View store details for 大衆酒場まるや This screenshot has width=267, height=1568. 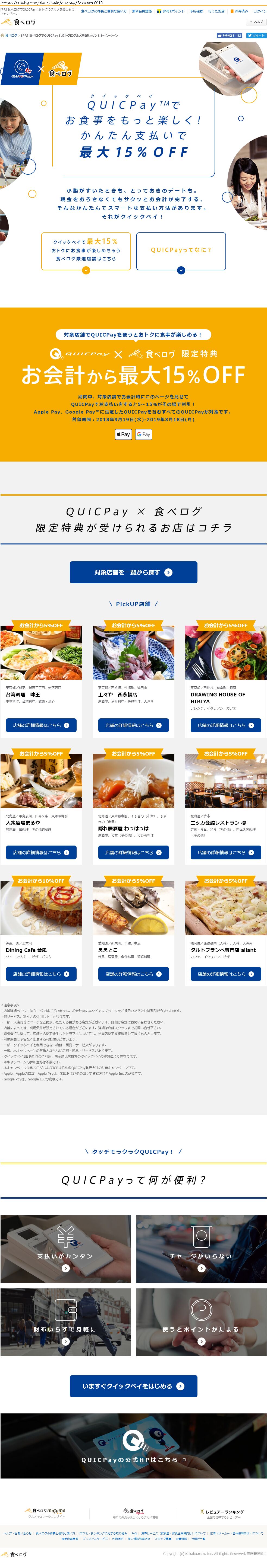click(41, 852)
